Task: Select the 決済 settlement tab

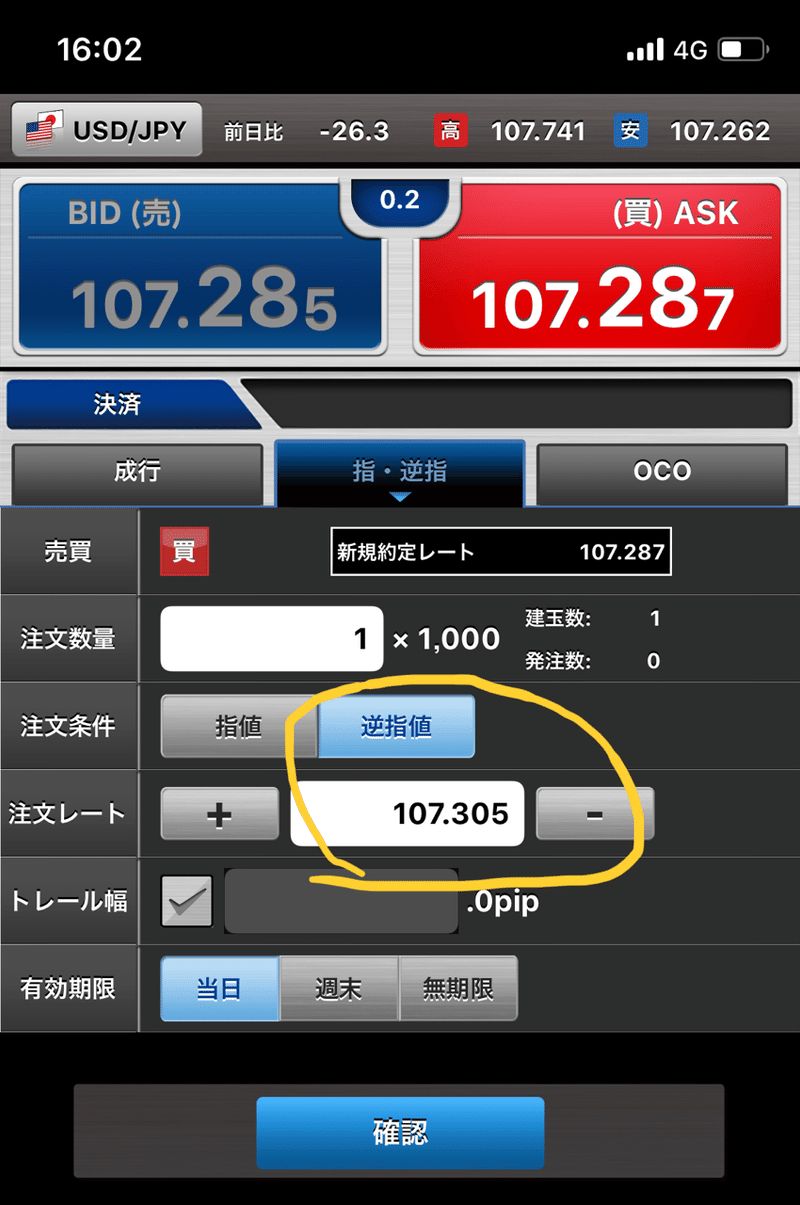Action: [x=118, y=404]
